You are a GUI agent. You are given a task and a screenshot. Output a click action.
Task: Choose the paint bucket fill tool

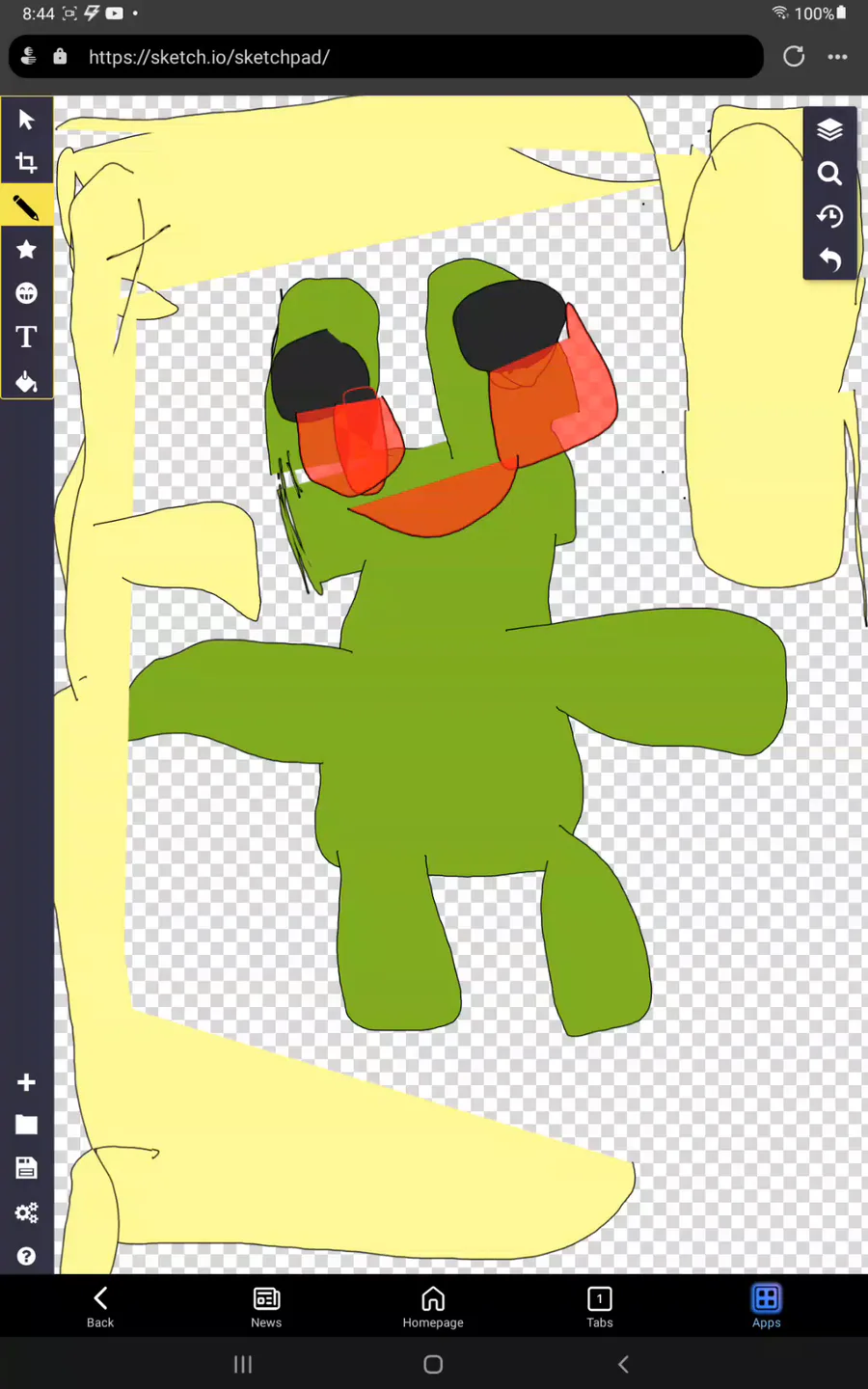pos(26,381)
